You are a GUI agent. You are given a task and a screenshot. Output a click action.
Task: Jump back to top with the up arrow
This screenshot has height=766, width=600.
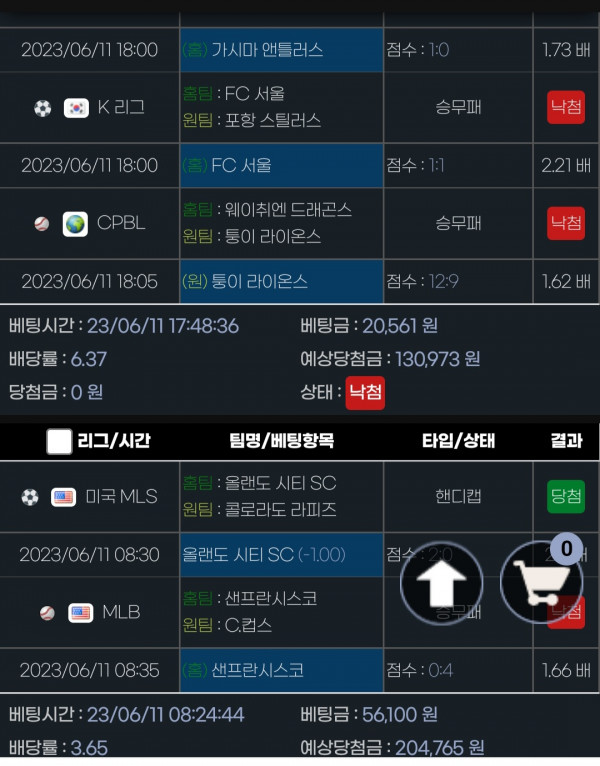(x=441, y=584)
